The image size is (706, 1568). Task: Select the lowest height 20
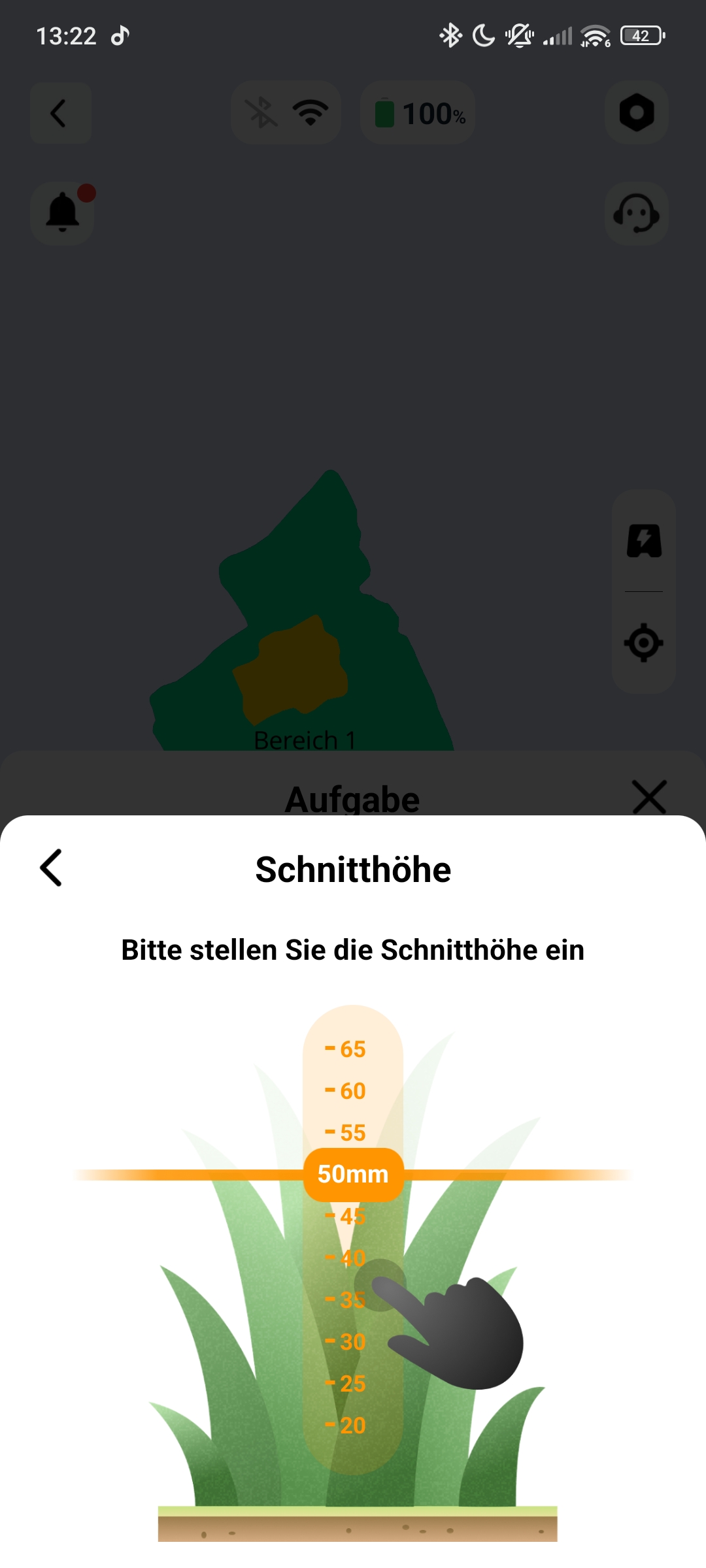(352, 1426)
